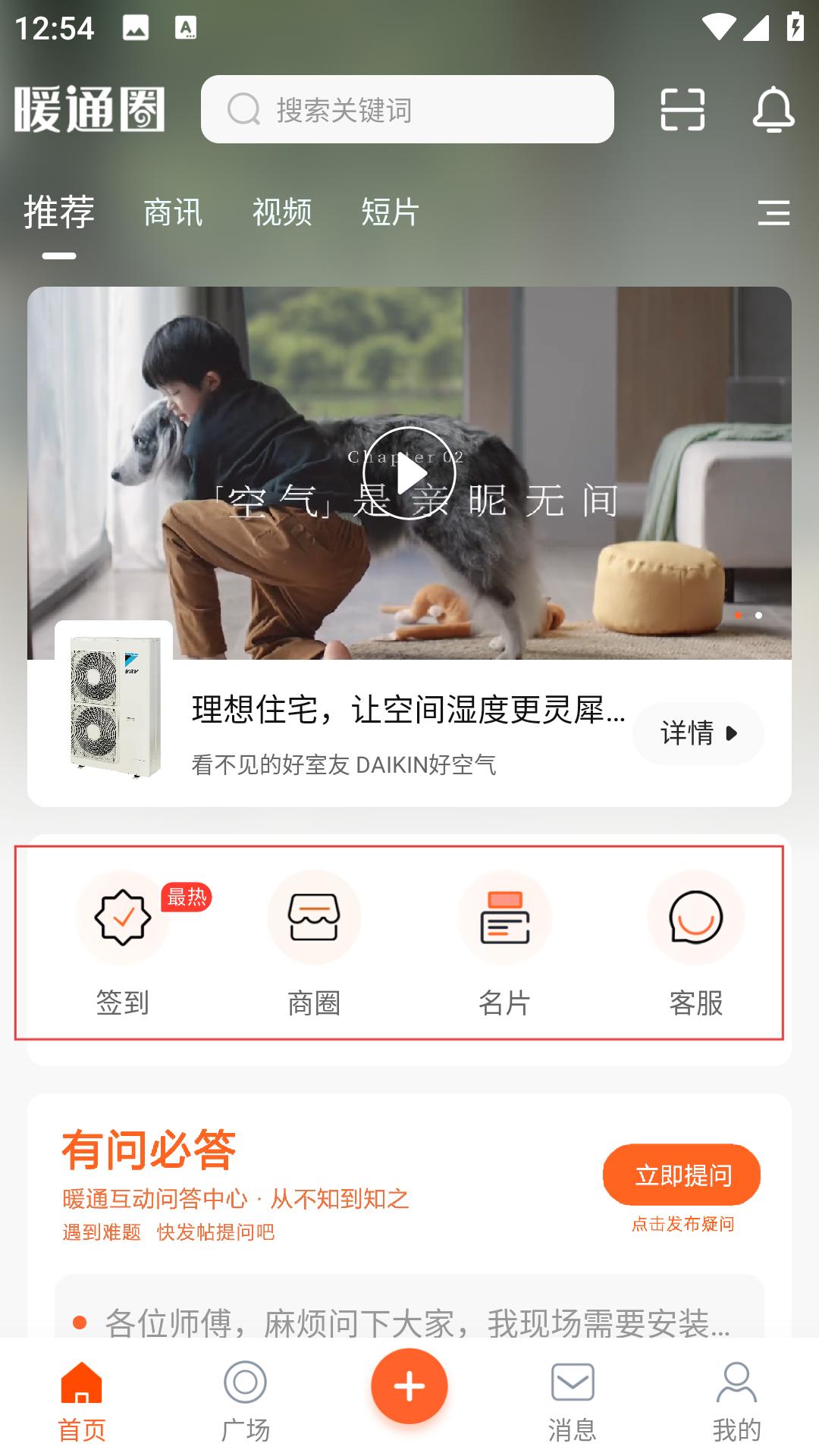Switch to the 视频 tab
The image size is (819, 1456).
(x=281, y=212)
